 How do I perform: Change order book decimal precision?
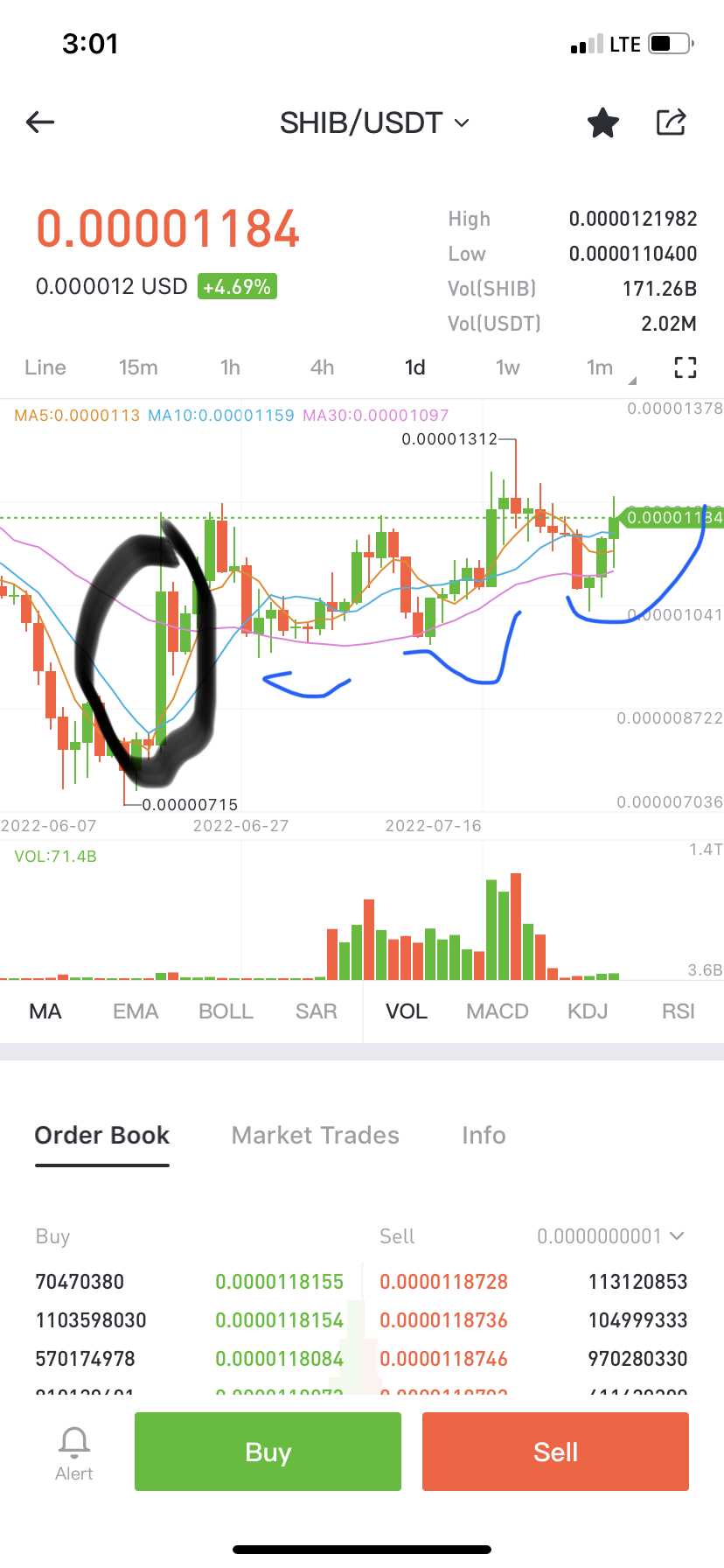point(610,1236)
